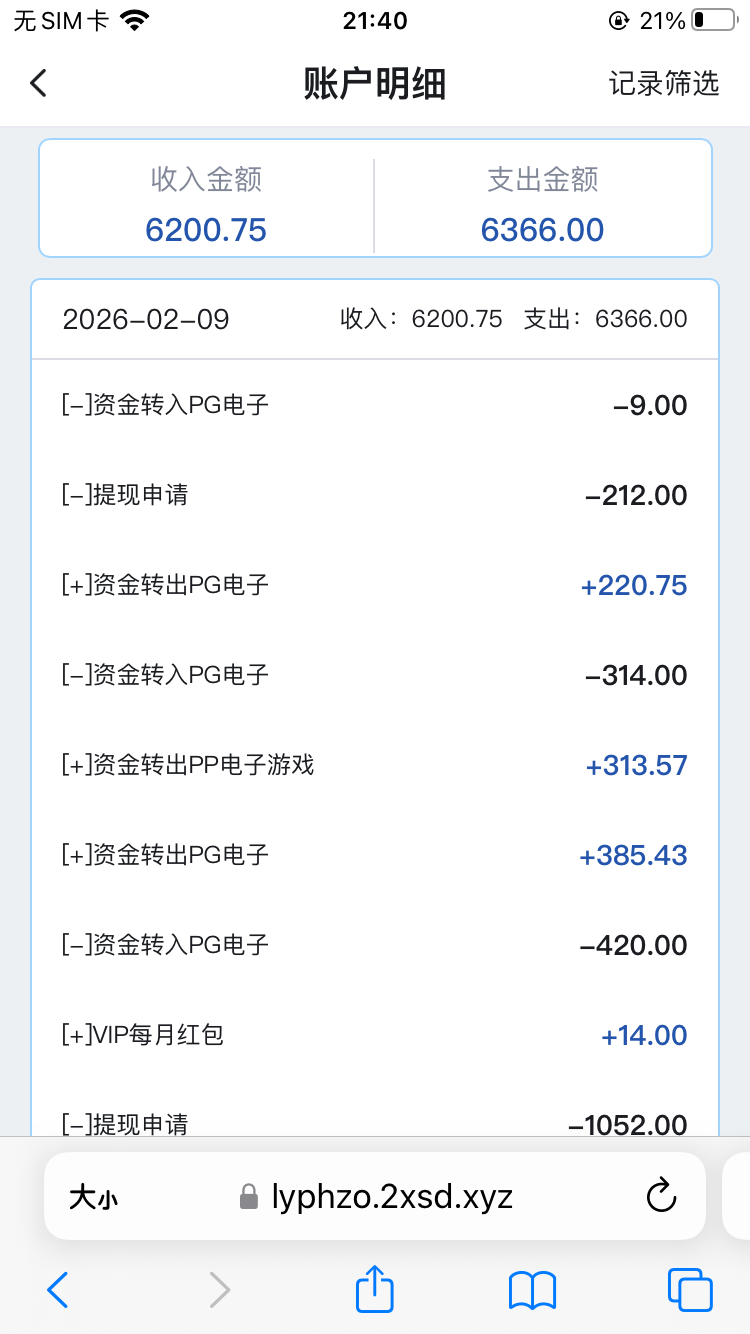
Task: Open the Safari share sheet
Action: (373, 1290)
